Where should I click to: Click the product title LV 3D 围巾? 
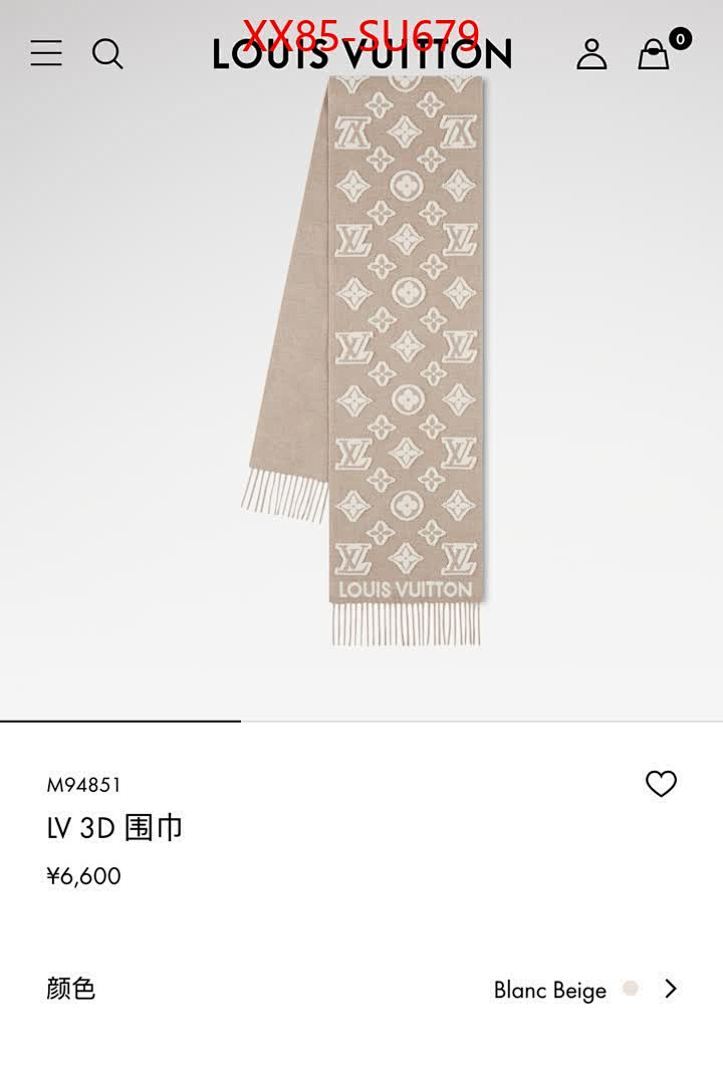coord(116,828)
